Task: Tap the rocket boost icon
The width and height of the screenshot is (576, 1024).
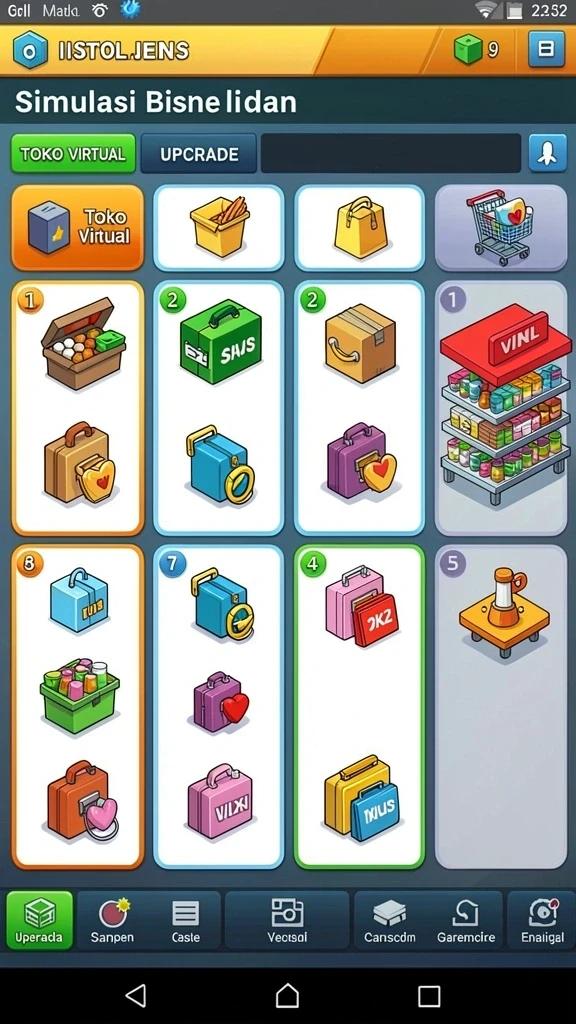Action: [x=547, y=153]
